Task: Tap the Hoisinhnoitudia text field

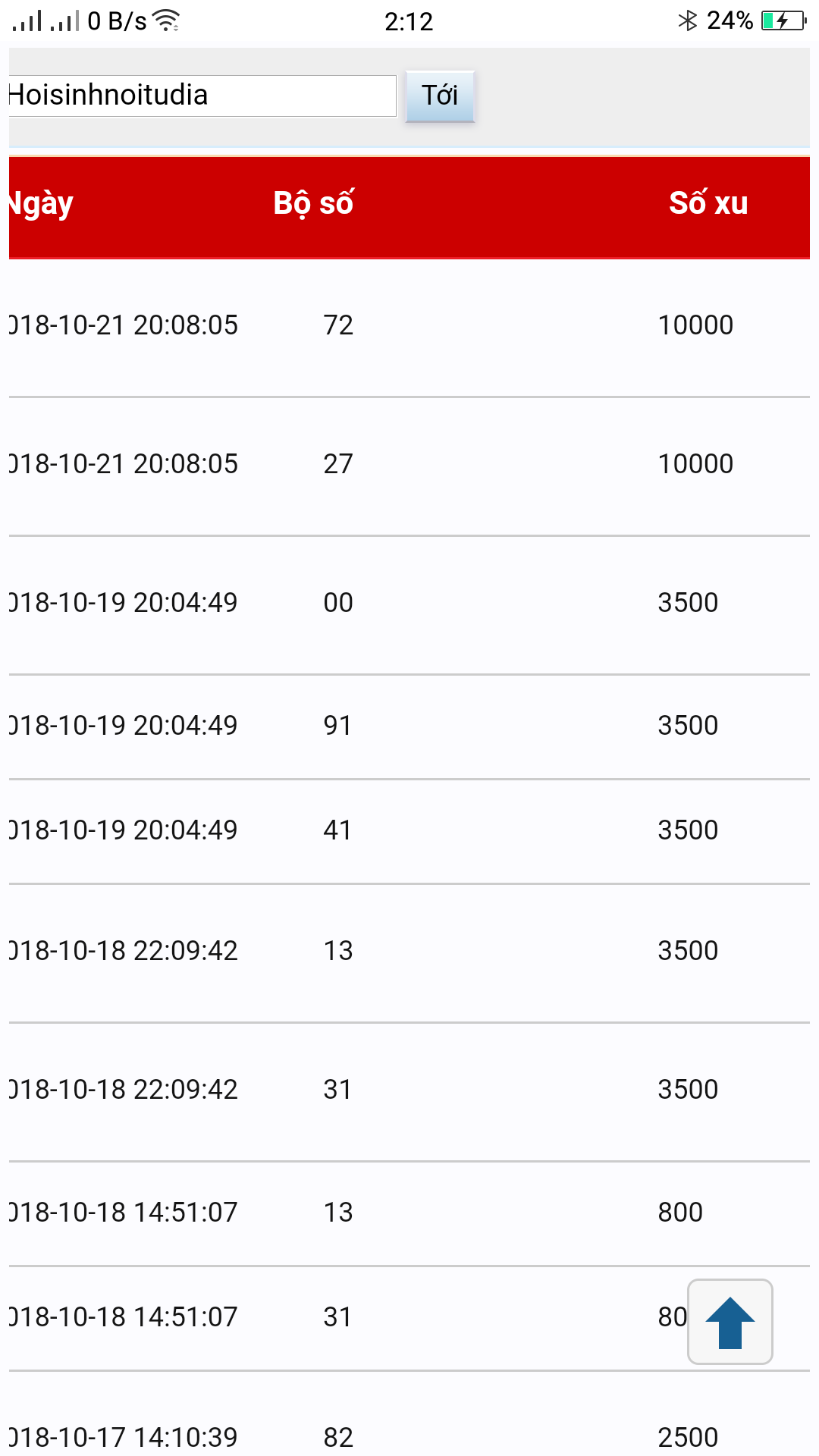Action: pyautogui.click(x=202, y=96)
